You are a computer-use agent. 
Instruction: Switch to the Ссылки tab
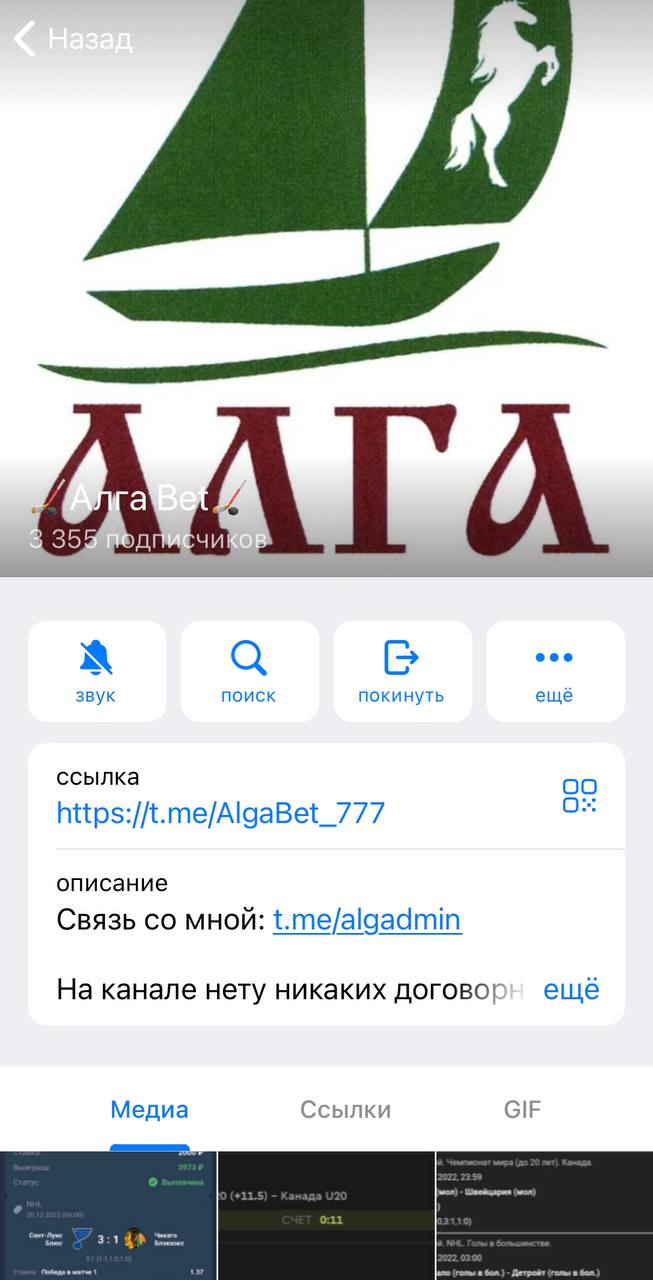tap(345, 1109)
